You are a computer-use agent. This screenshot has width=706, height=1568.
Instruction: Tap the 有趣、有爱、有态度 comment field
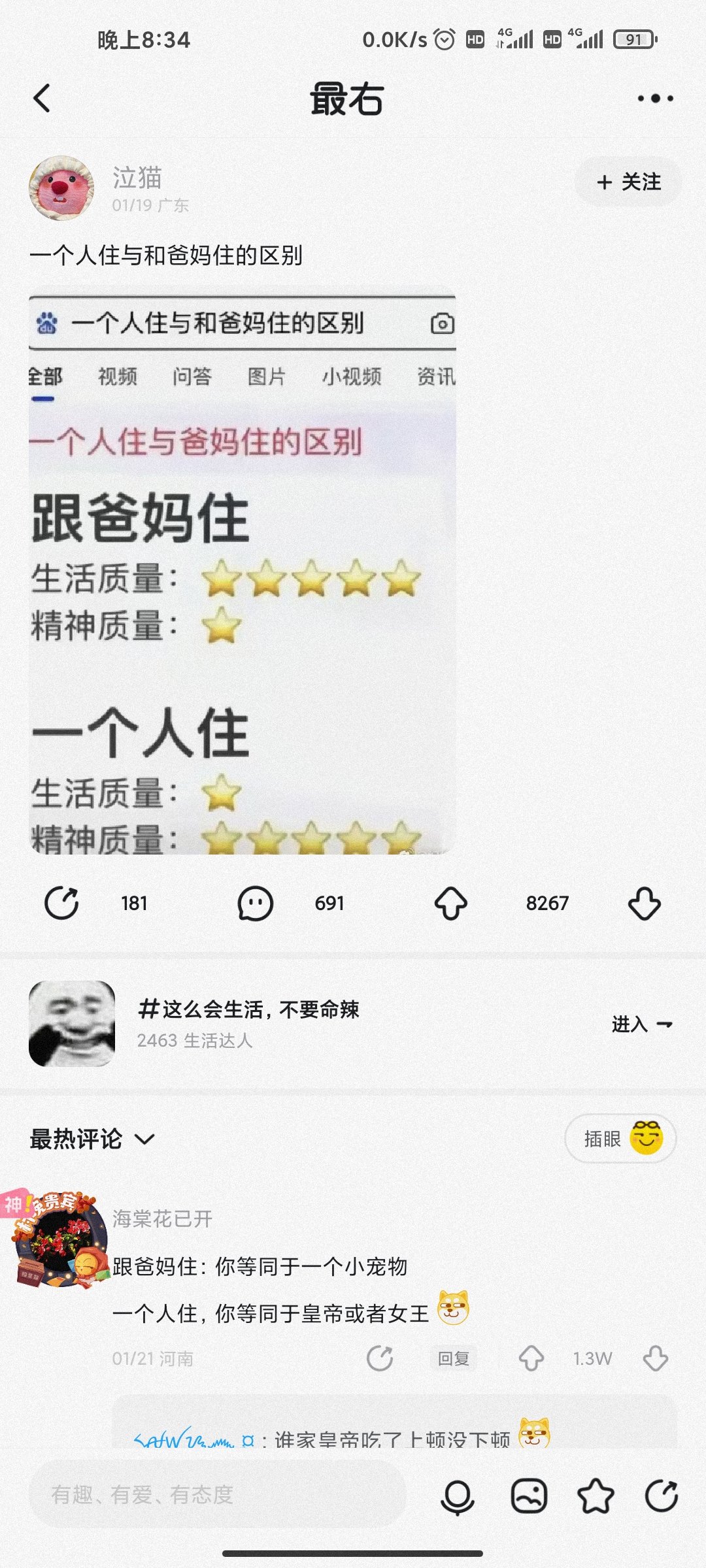pyautogui.click(x=216, y=1494)
